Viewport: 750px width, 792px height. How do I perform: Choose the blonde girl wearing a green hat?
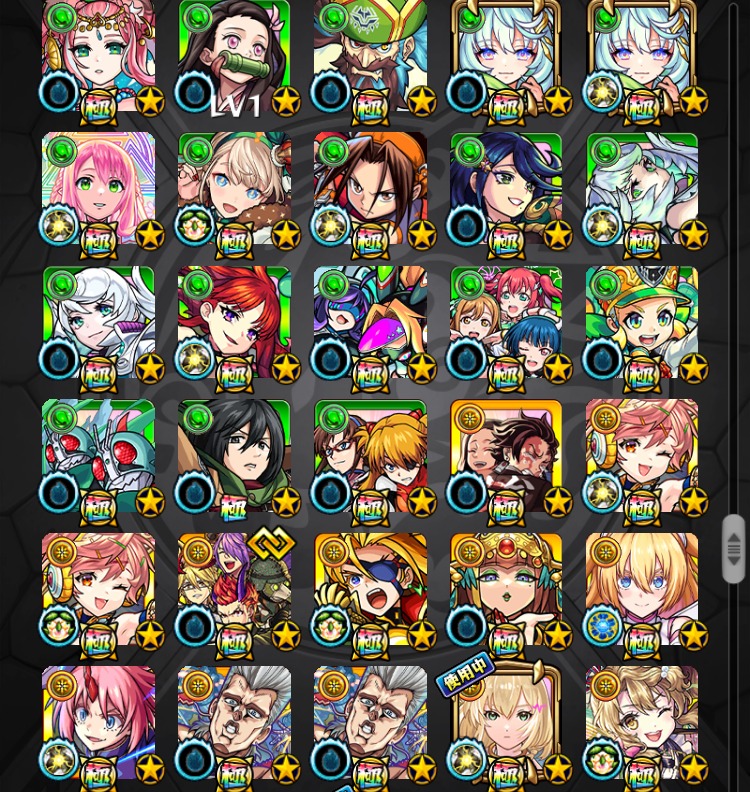click(642, 323)
